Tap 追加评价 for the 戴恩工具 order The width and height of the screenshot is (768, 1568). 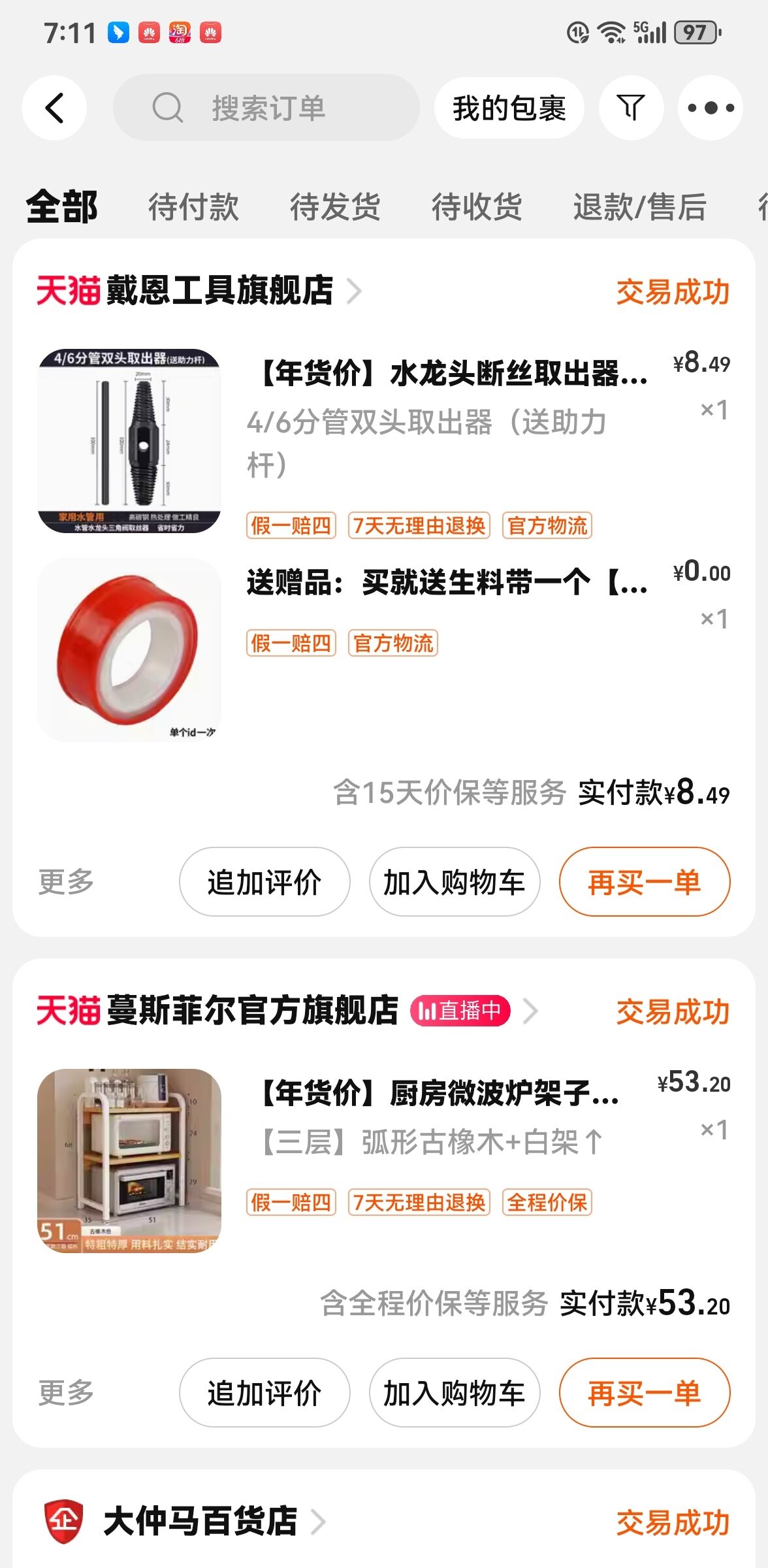[x=264, y=882]
